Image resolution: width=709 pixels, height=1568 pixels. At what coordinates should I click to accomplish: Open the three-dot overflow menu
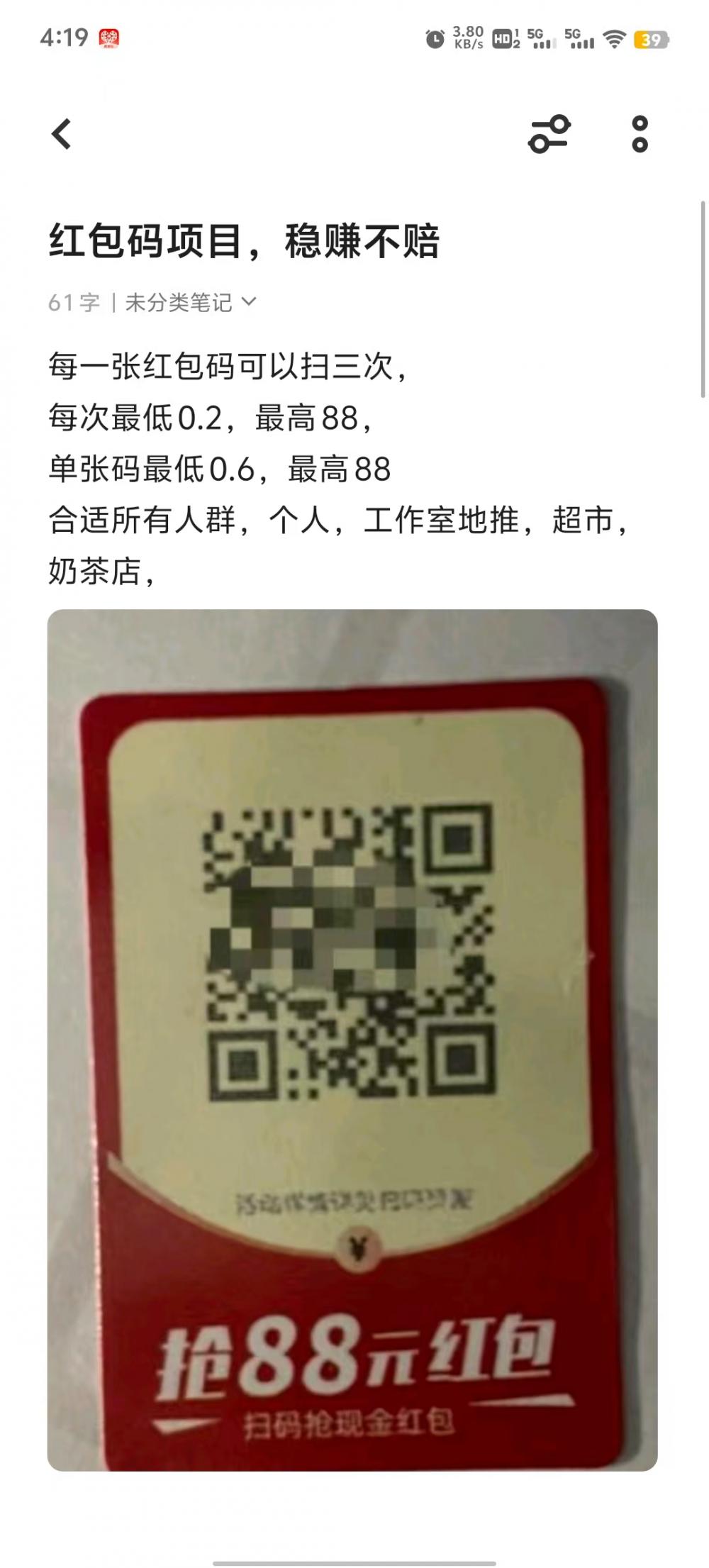tap(640, 134)
